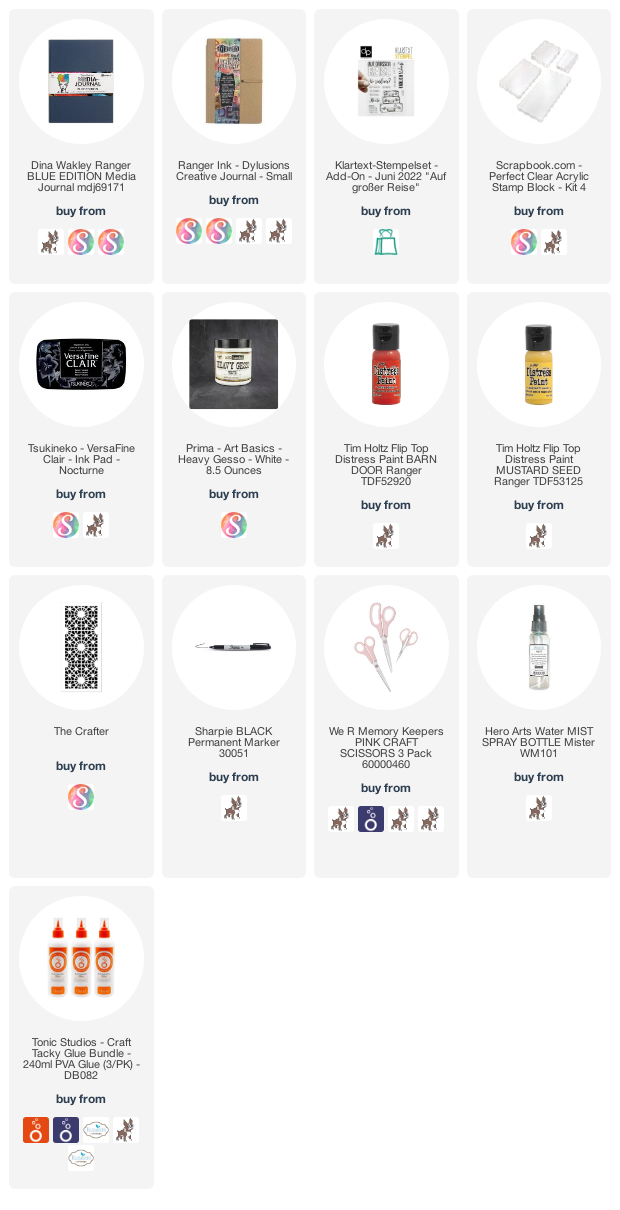Tap the store icon under Barn Door Distress Paint

[386, 536]
